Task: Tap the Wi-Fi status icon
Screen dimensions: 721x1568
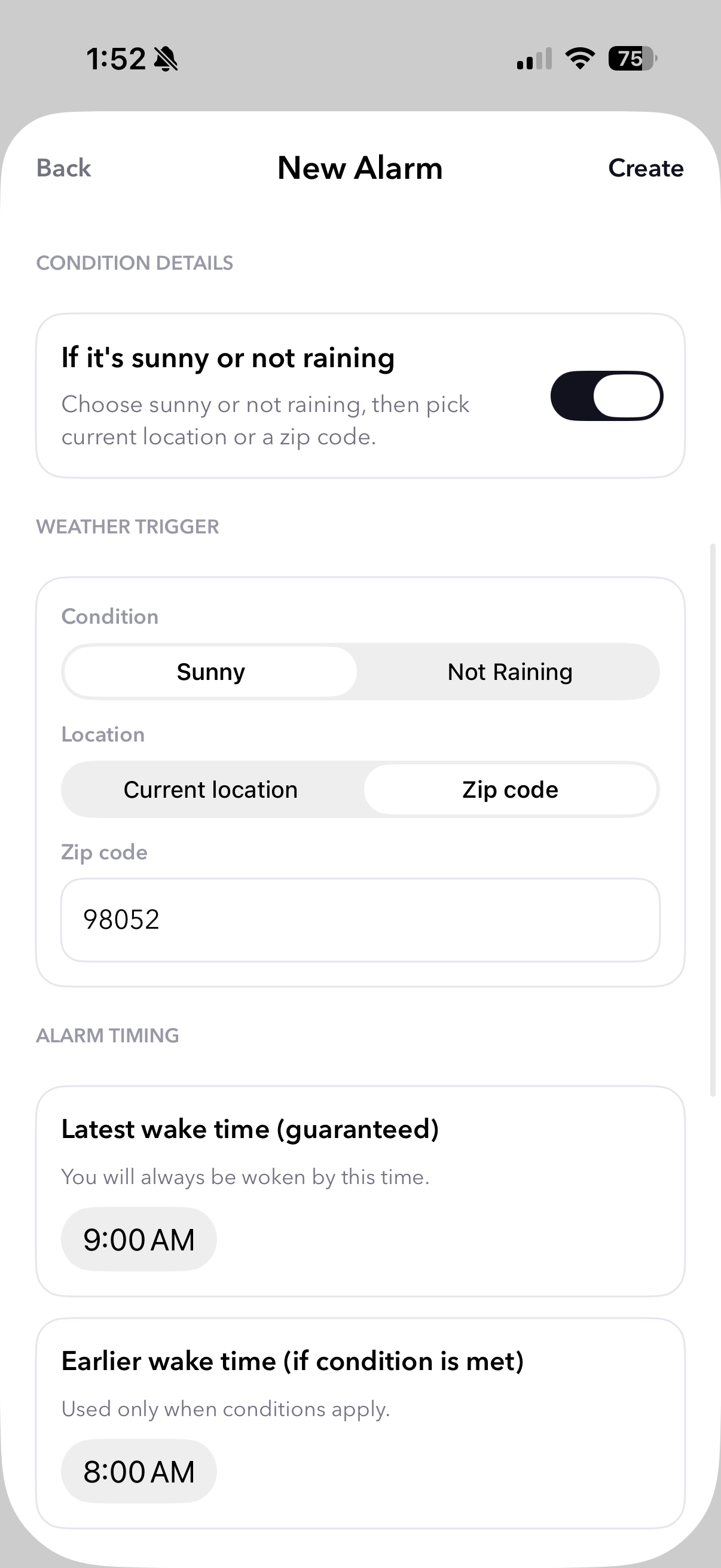Action: pos(578,58)
